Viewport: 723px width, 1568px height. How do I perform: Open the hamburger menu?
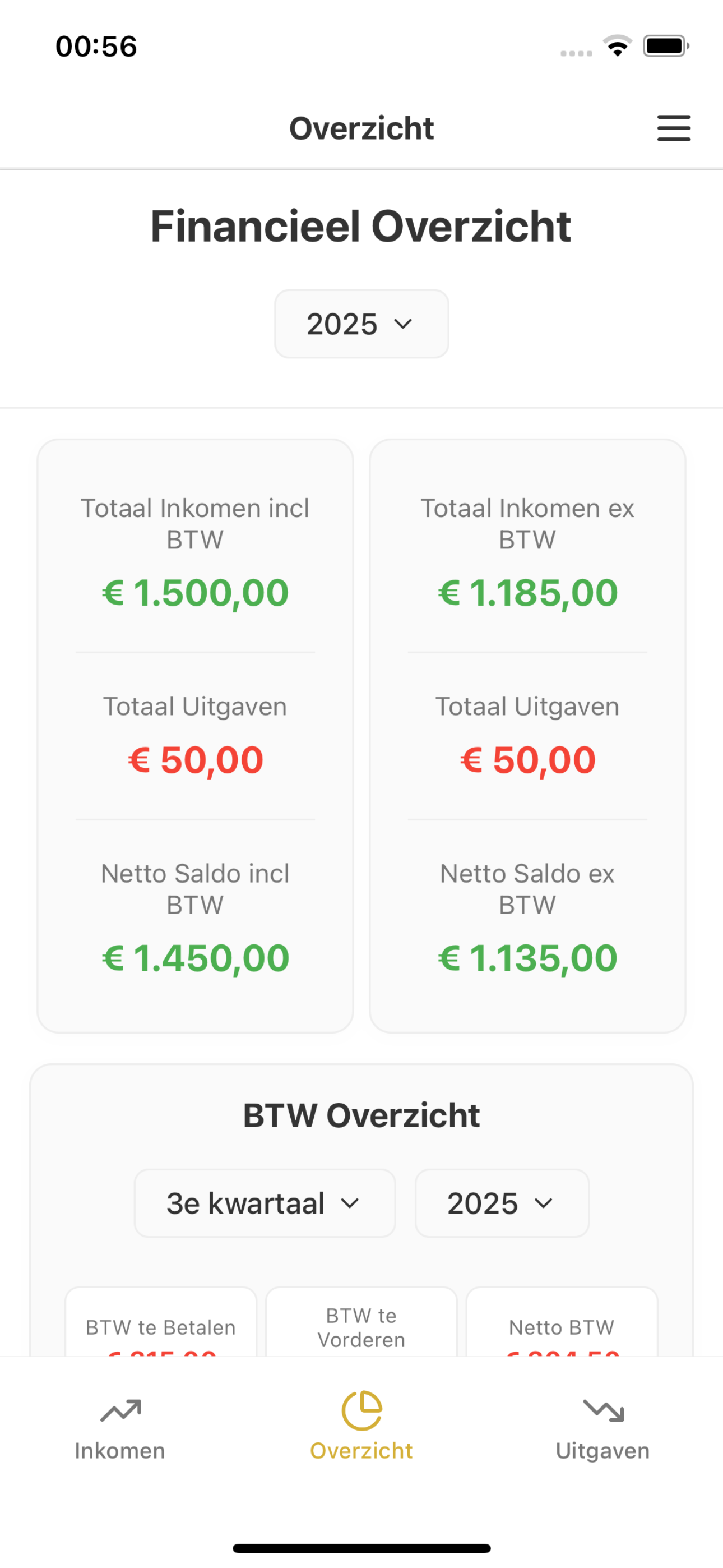click(x=674, y=128)
